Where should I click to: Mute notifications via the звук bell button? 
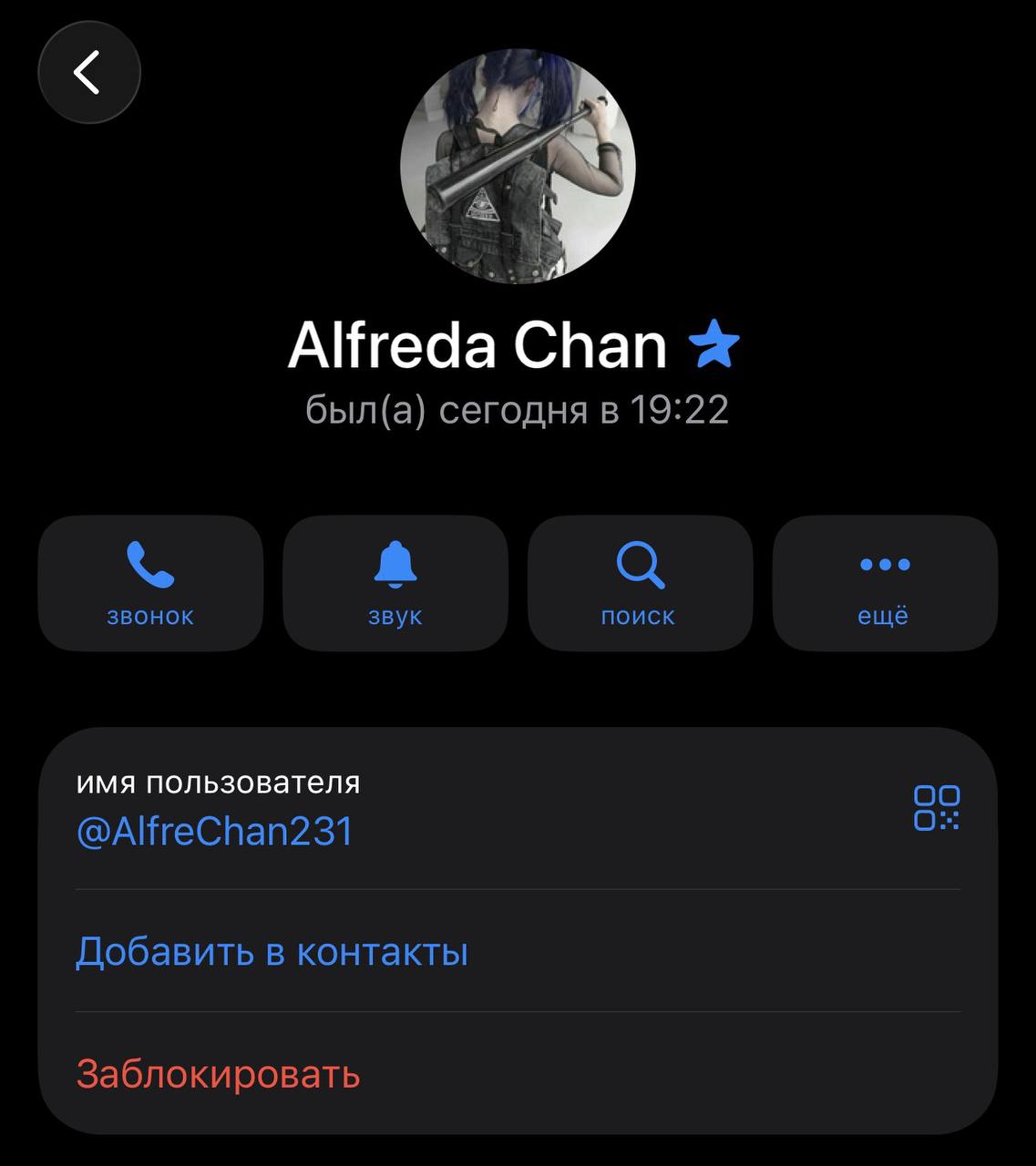[395, 583]
